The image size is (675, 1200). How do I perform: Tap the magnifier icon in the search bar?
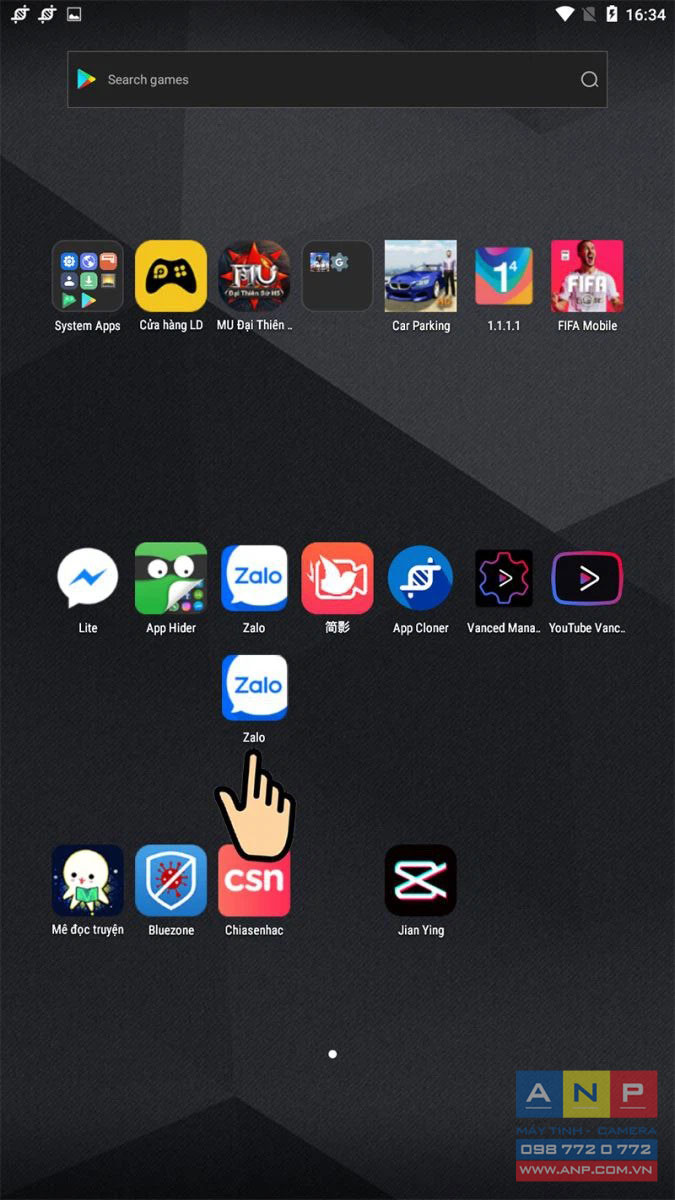[589, 80]
